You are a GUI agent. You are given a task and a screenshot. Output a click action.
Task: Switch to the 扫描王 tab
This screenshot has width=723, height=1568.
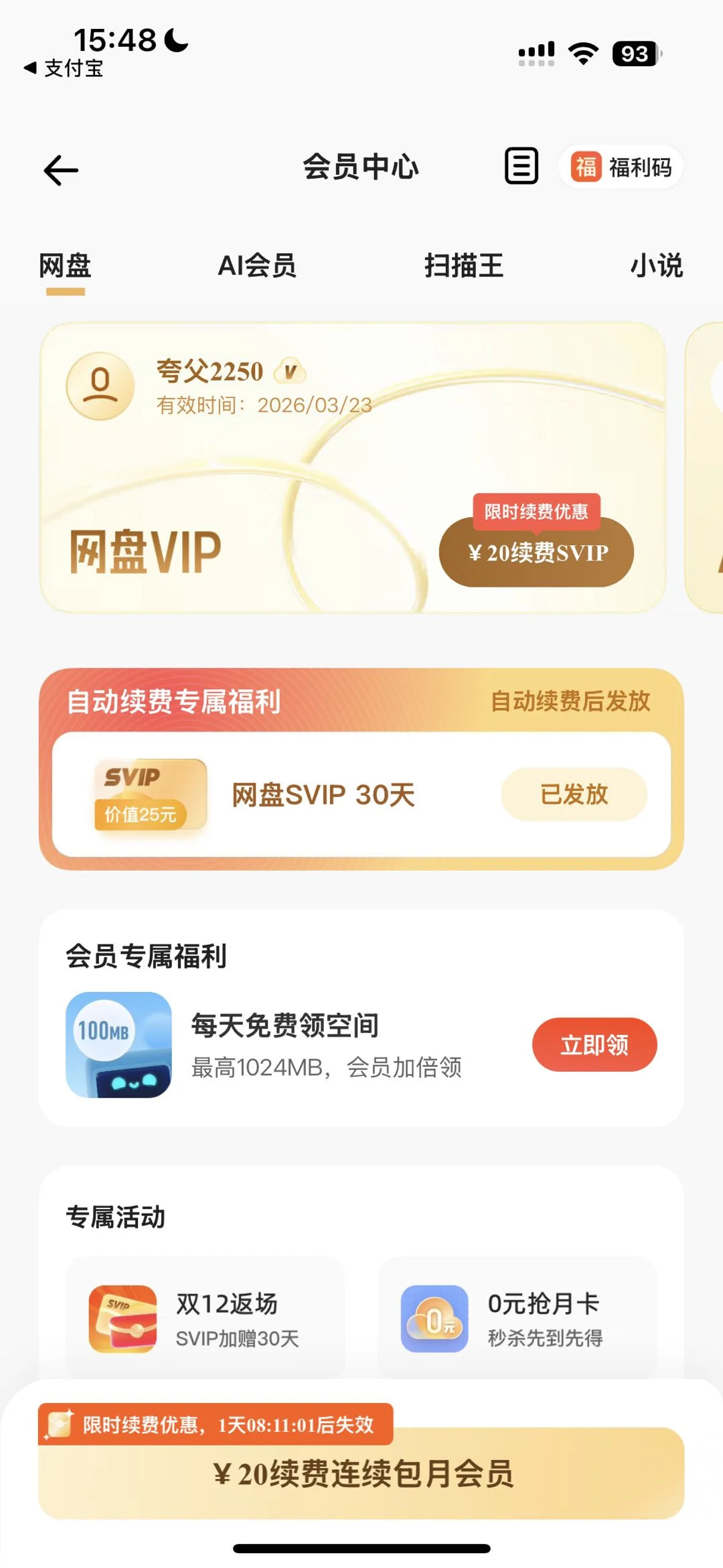pos(463,266)
